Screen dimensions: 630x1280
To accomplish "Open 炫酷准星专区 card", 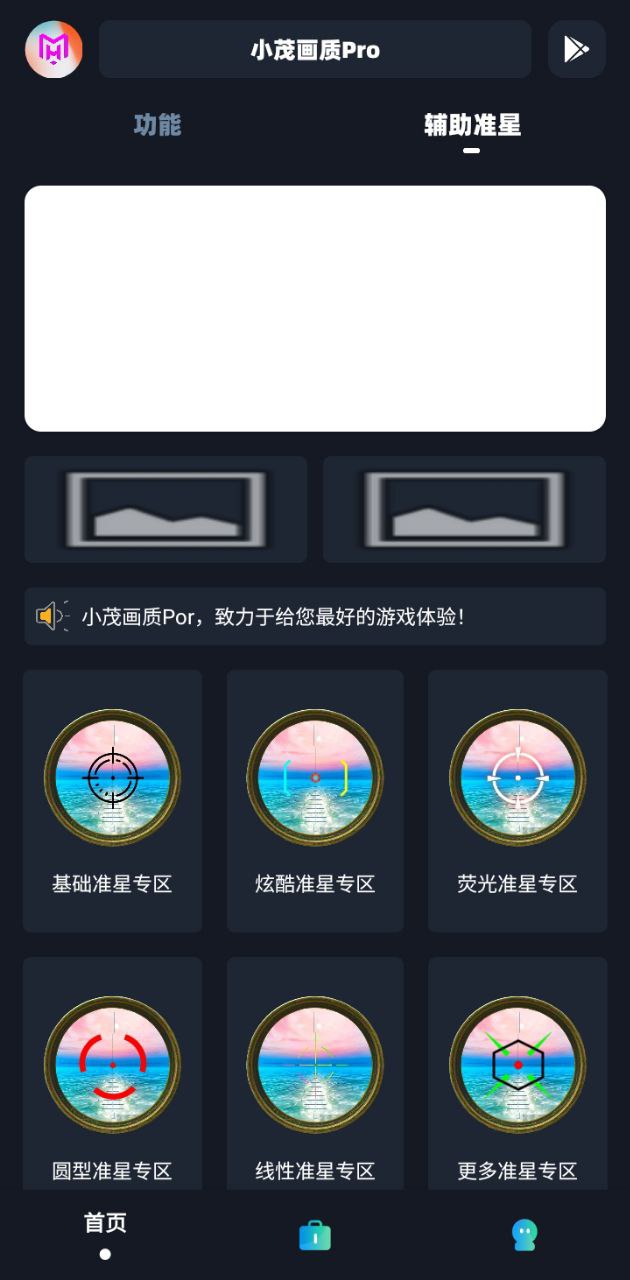I will pos(315,800).
